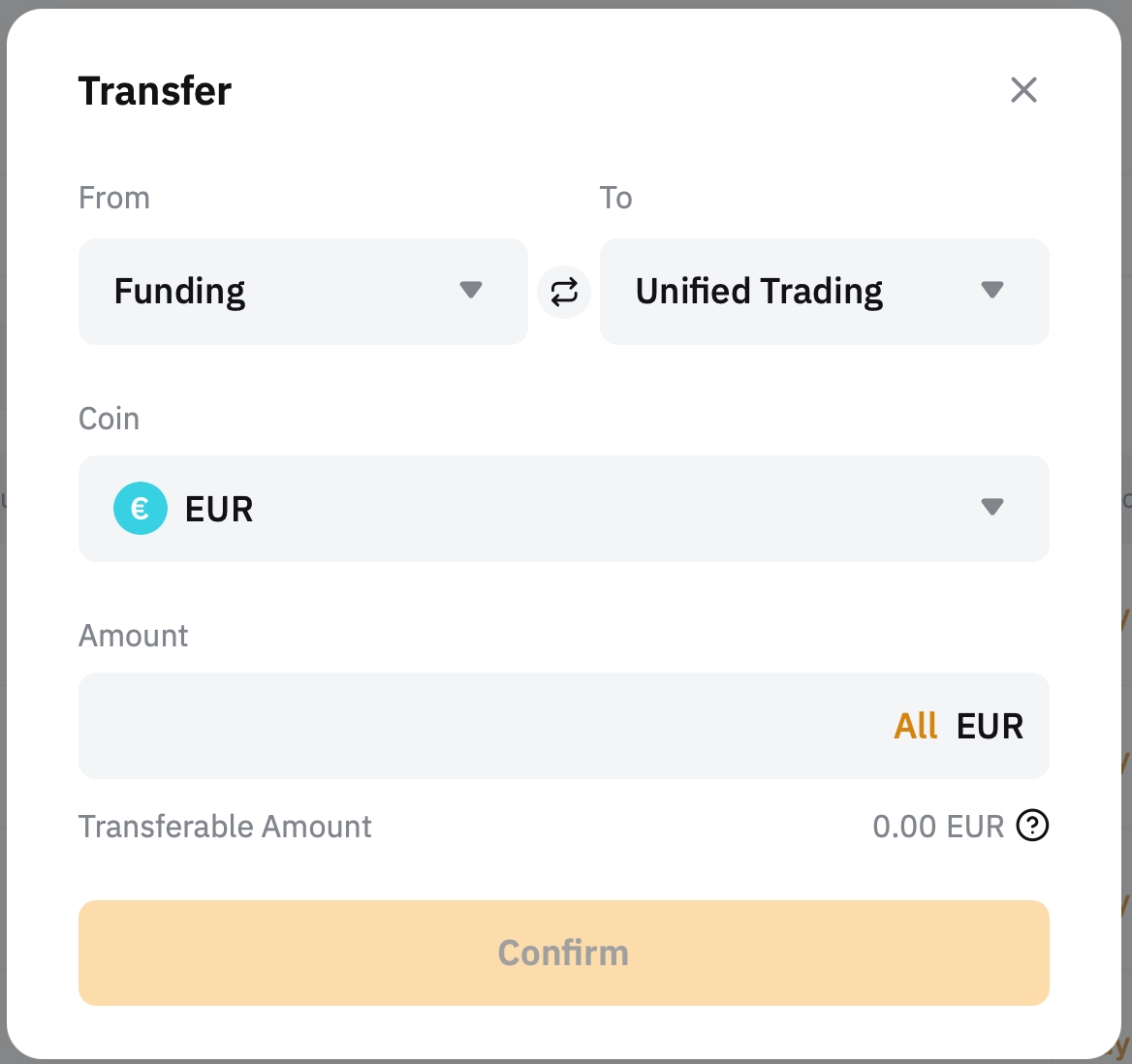Open the From account dropdown showing Funding
Image resolution: width=1132 pixels, height=1064 pixels.
coord(302,291)
